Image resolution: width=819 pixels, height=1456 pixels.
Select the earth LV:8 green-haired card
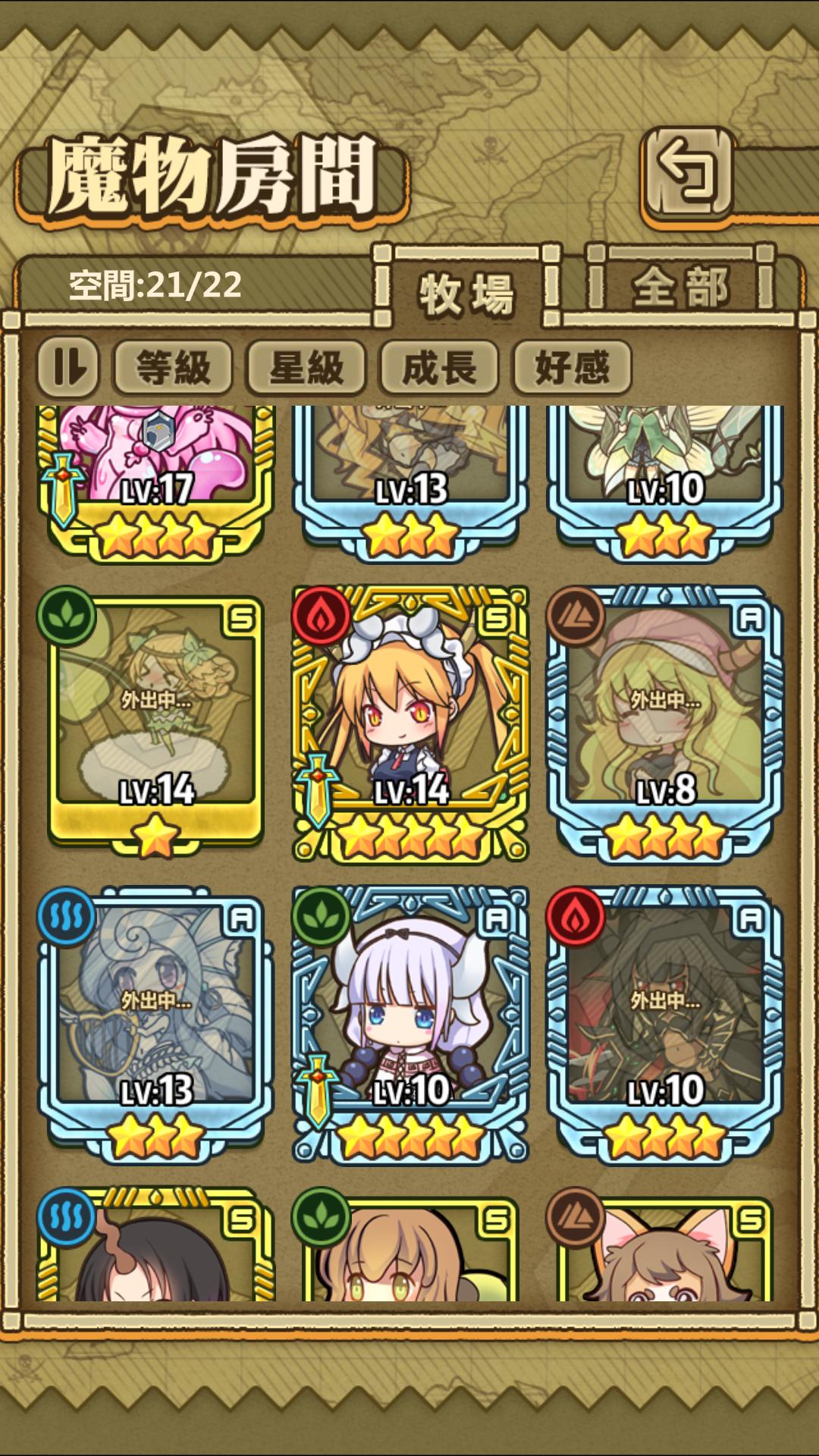[x=664, y=720]
